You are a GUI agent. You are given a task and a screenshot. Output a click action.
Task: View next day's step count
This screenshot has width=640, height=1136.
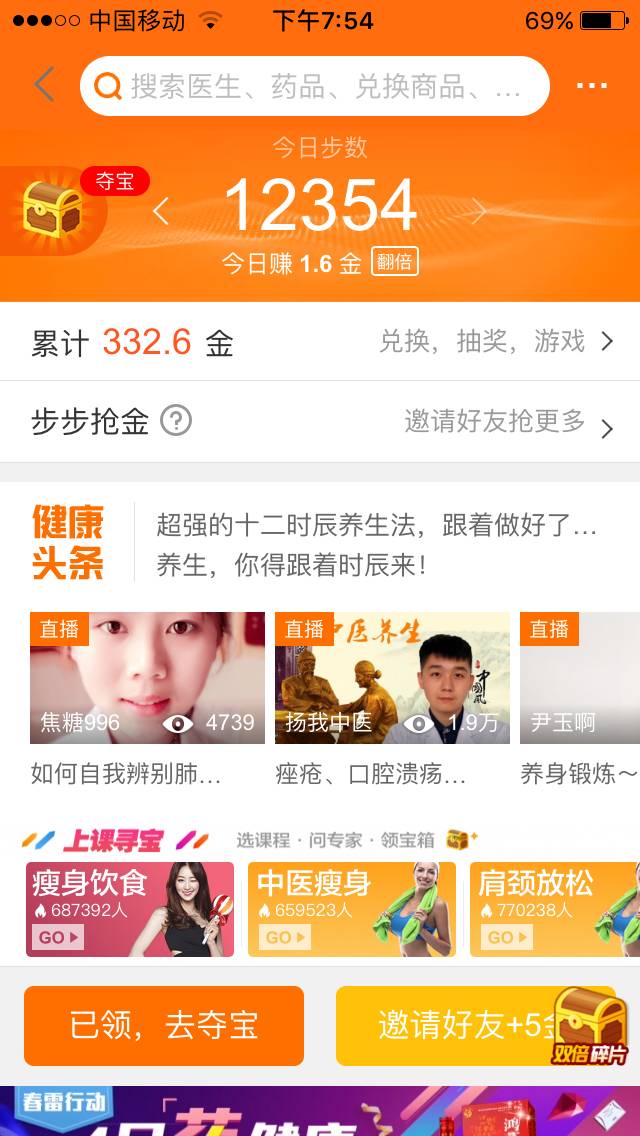(x=479, y=211)
